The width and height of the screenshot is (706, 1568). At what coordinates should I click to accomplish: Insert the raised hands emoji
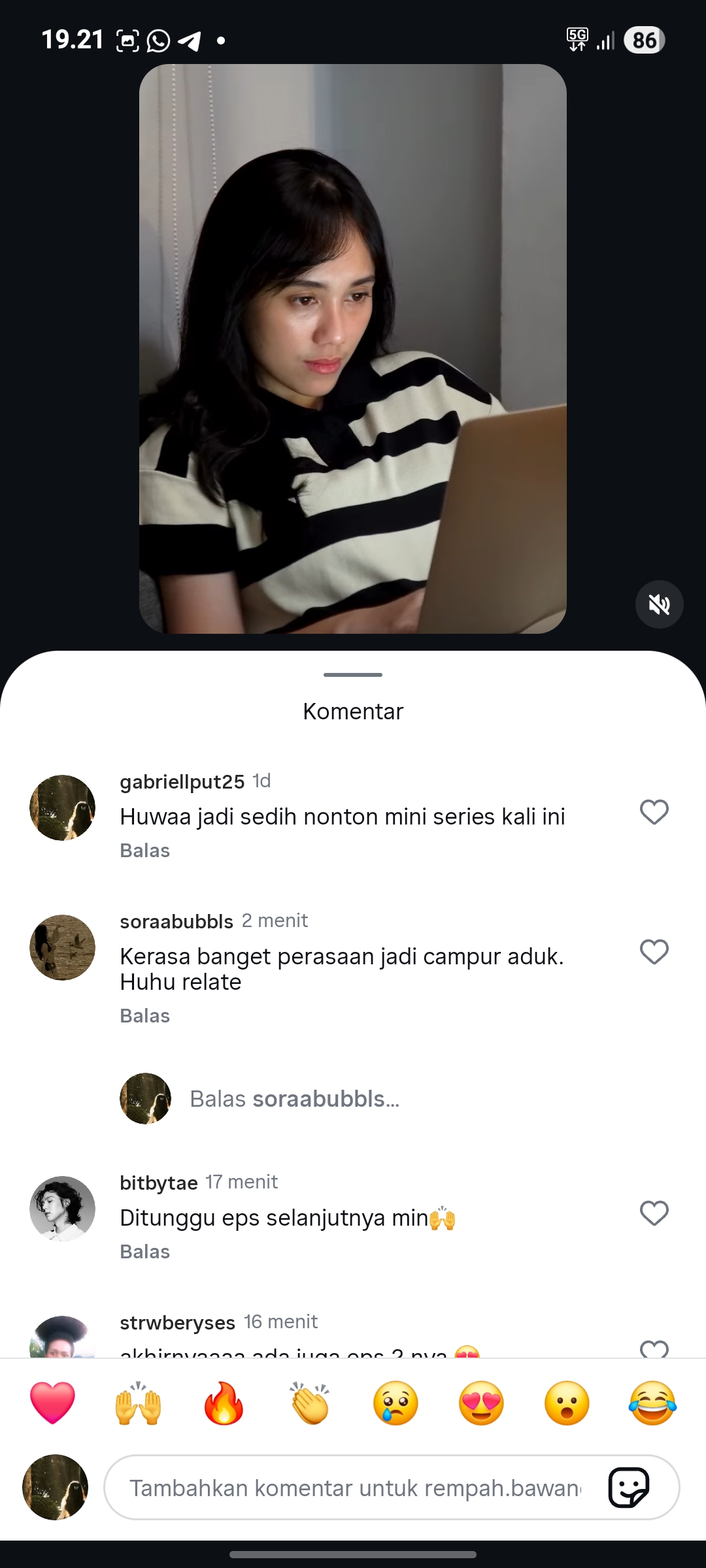click(x=138, y=1403)
